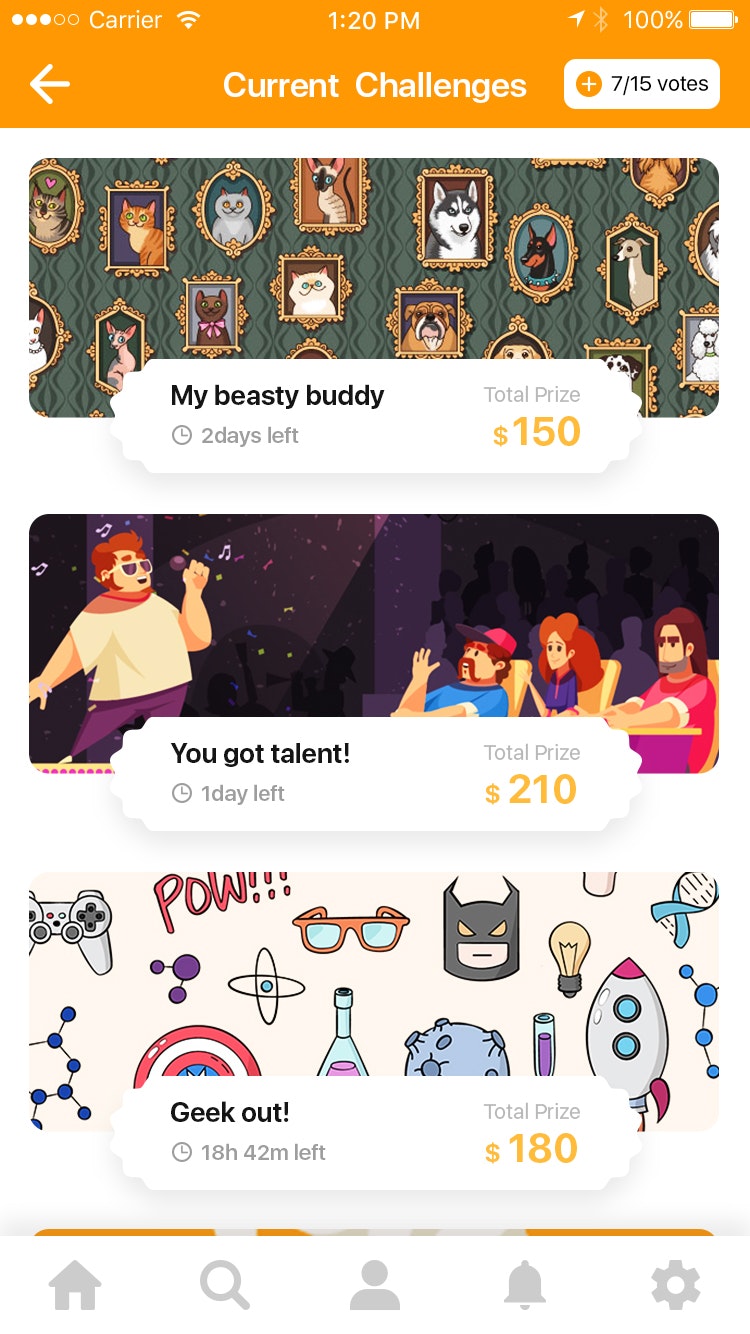Tap the clock icon beside '1day left'
750x1334 pixels.
(x=181, y=794)
